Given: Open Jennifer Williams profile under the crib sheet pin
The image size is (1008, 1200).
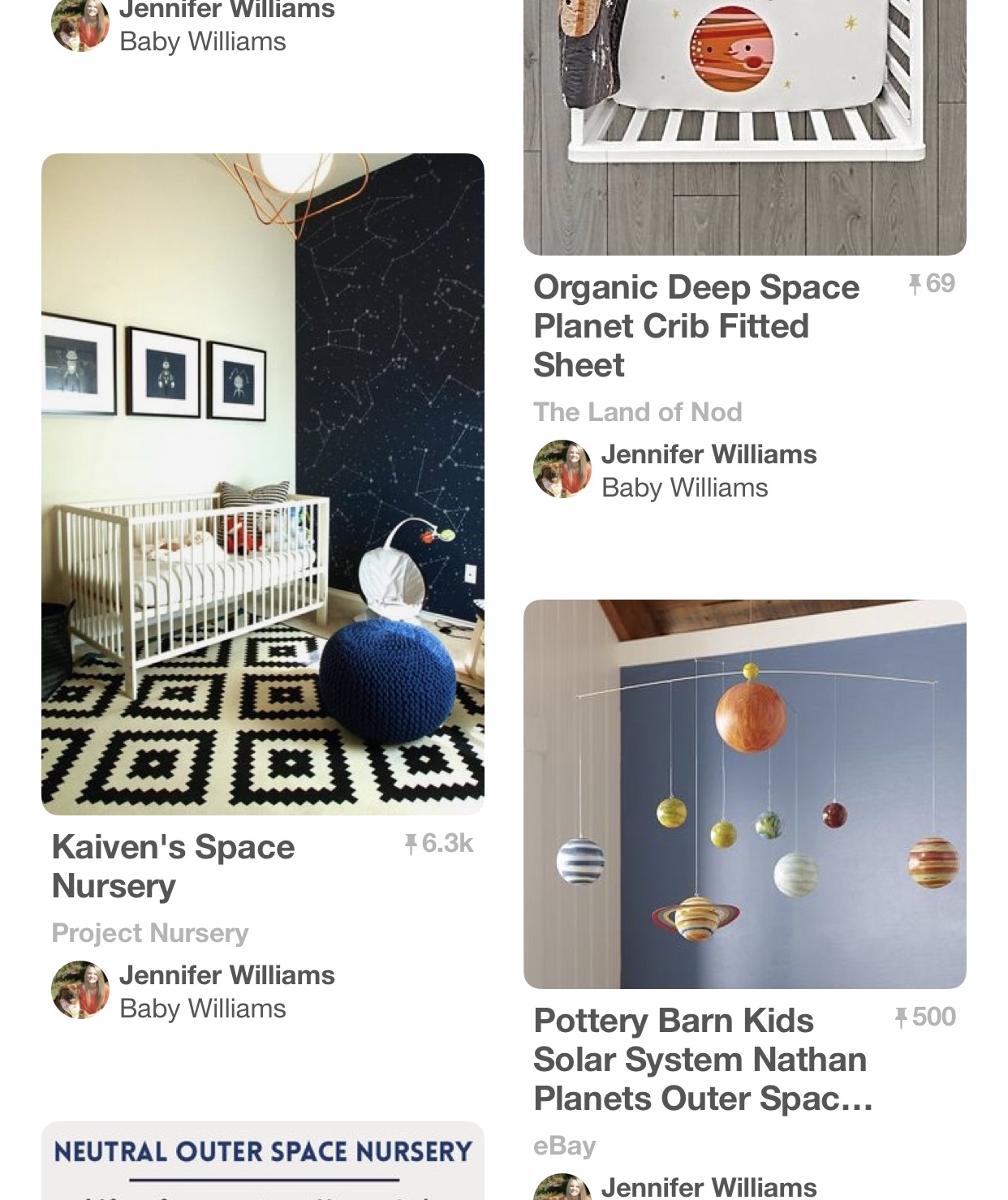Looking at the screenshot, I should pyautogui.click(x=708, y=454).
